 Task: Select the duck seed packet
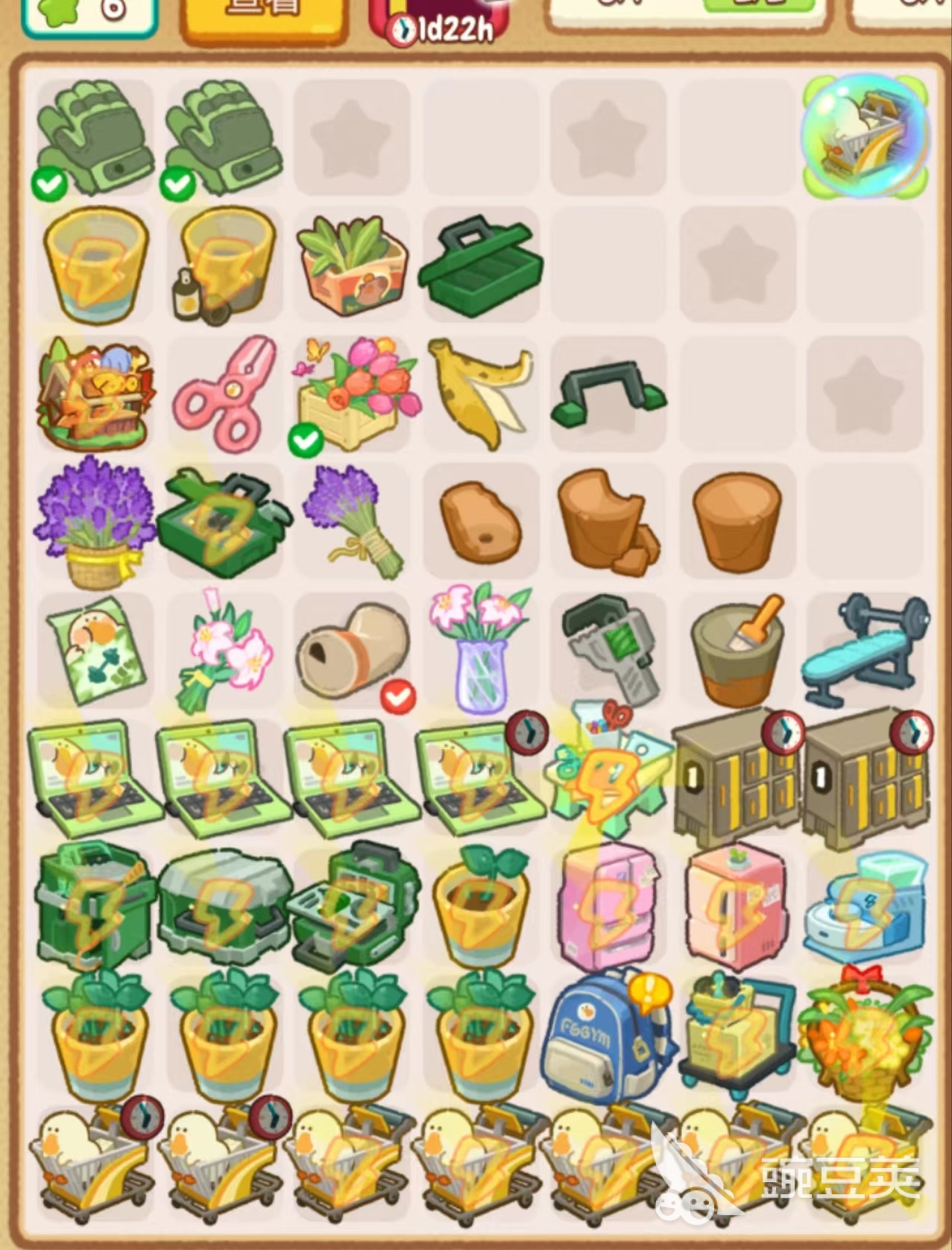[x=95, y=650]
